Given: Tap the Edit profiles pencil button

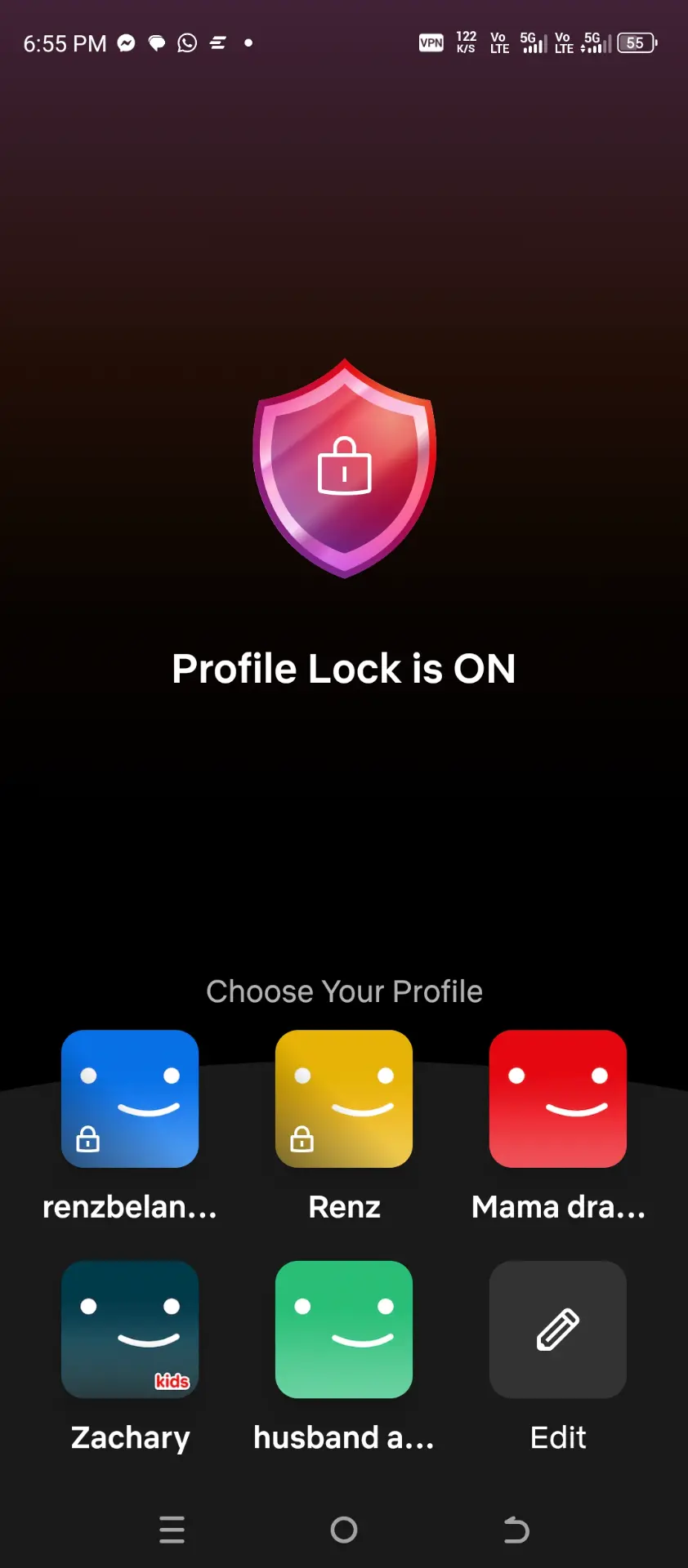Looking at the screenshot, I should click(x=558, y=1330).
